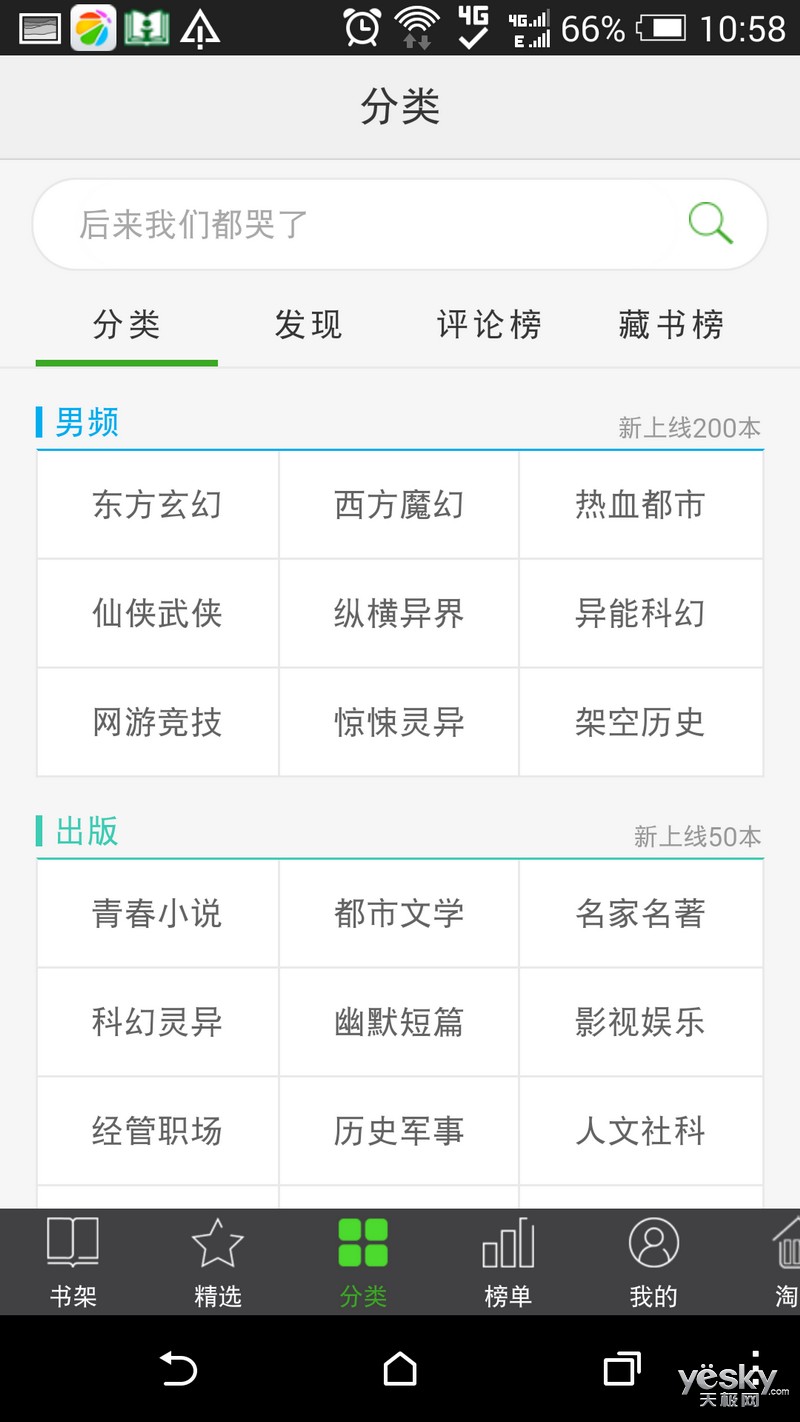
Task: Switch to the 藏书榜 tab
Action: pyautogui.click(x=671, y=325)
